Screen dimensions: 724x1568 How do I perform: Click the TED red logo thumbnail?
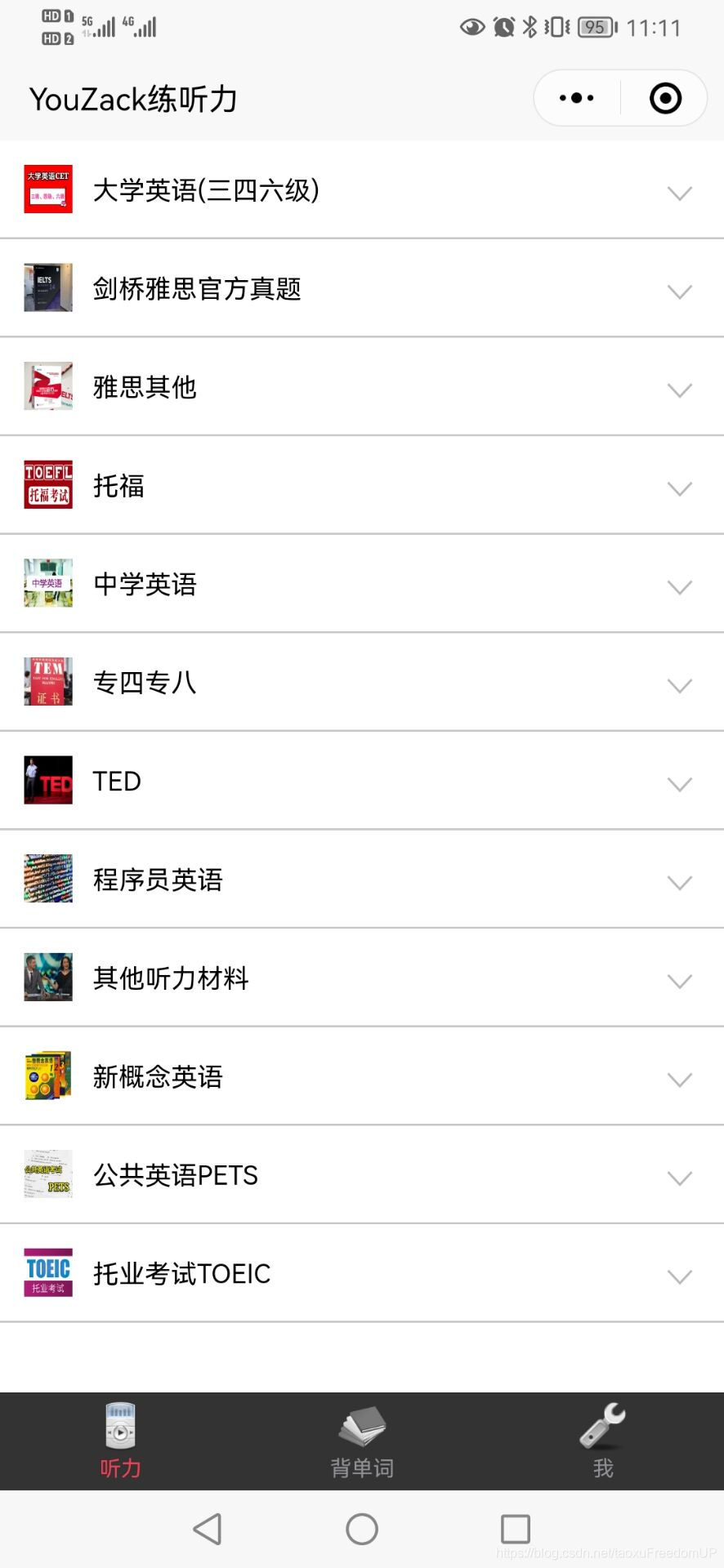pos(47,781)
